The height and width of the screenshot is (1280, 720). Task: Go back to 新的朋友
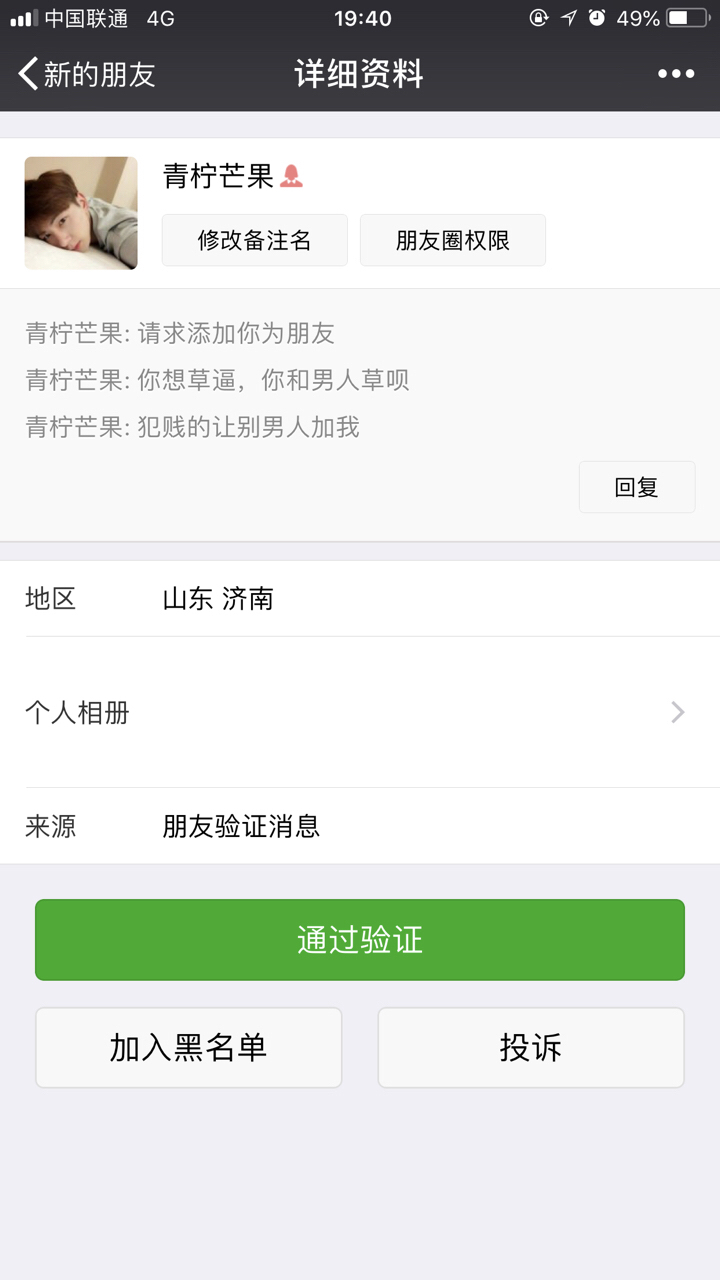click(87, 74)
